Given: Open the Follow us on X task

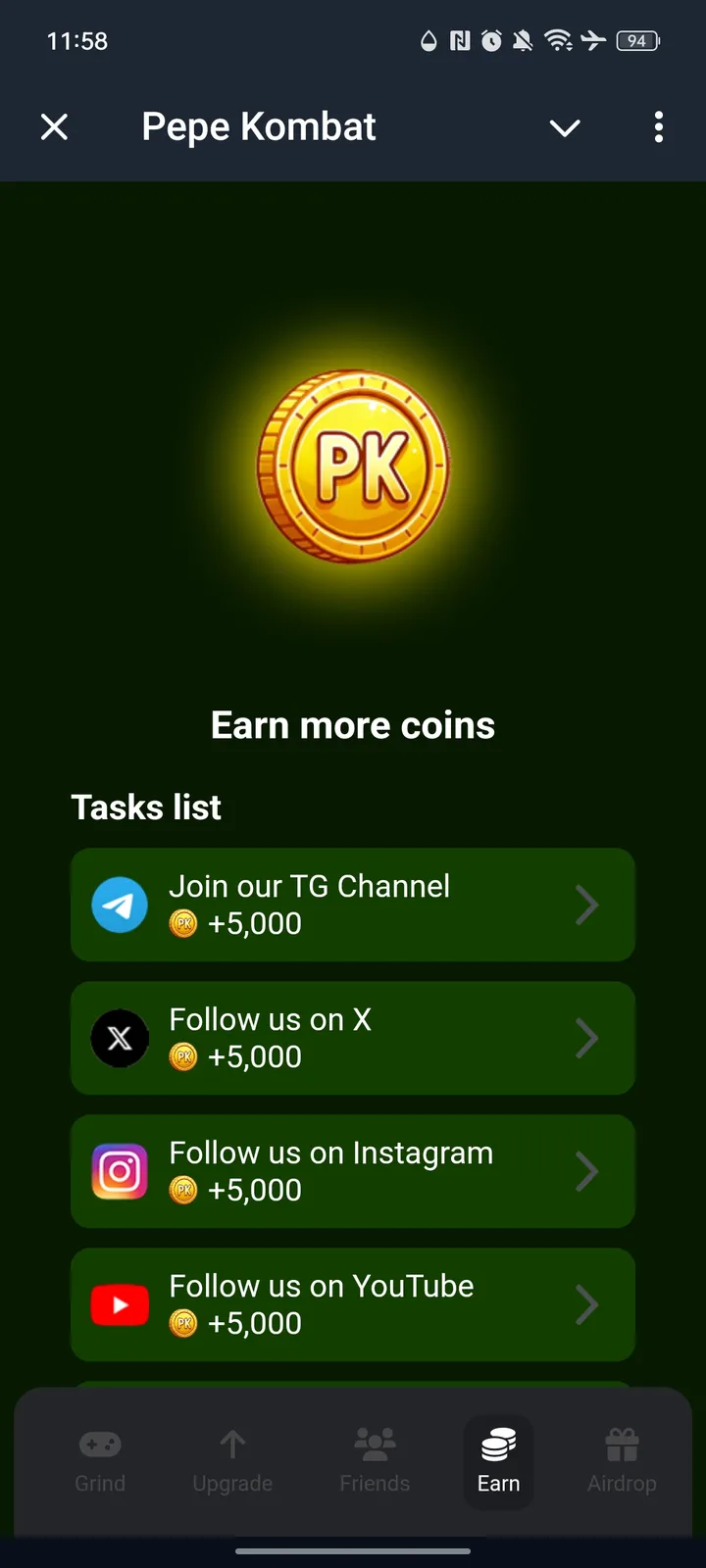Looking at the screenshot, I should (x=353, y=1038).
